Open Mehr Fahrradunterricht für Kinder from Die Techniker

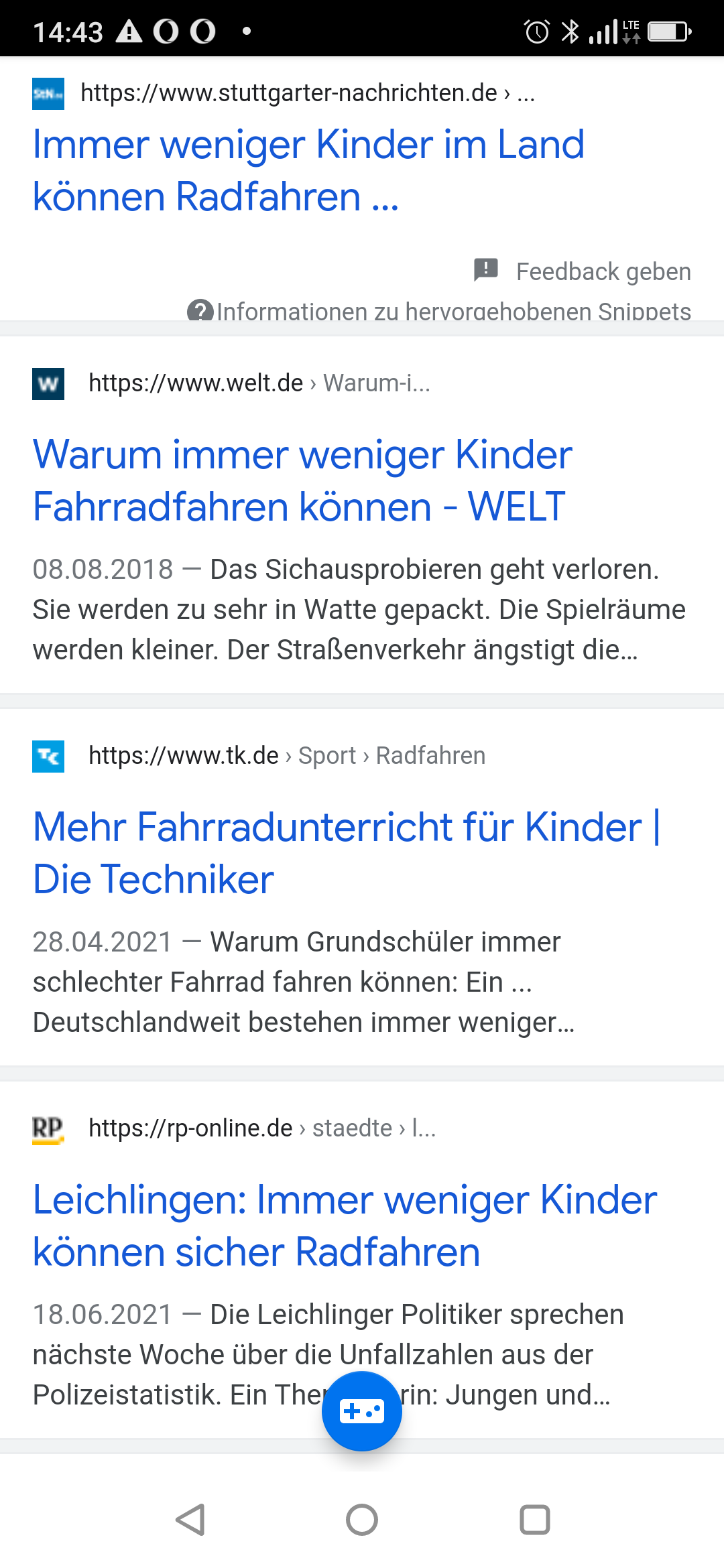coord(347,852)
